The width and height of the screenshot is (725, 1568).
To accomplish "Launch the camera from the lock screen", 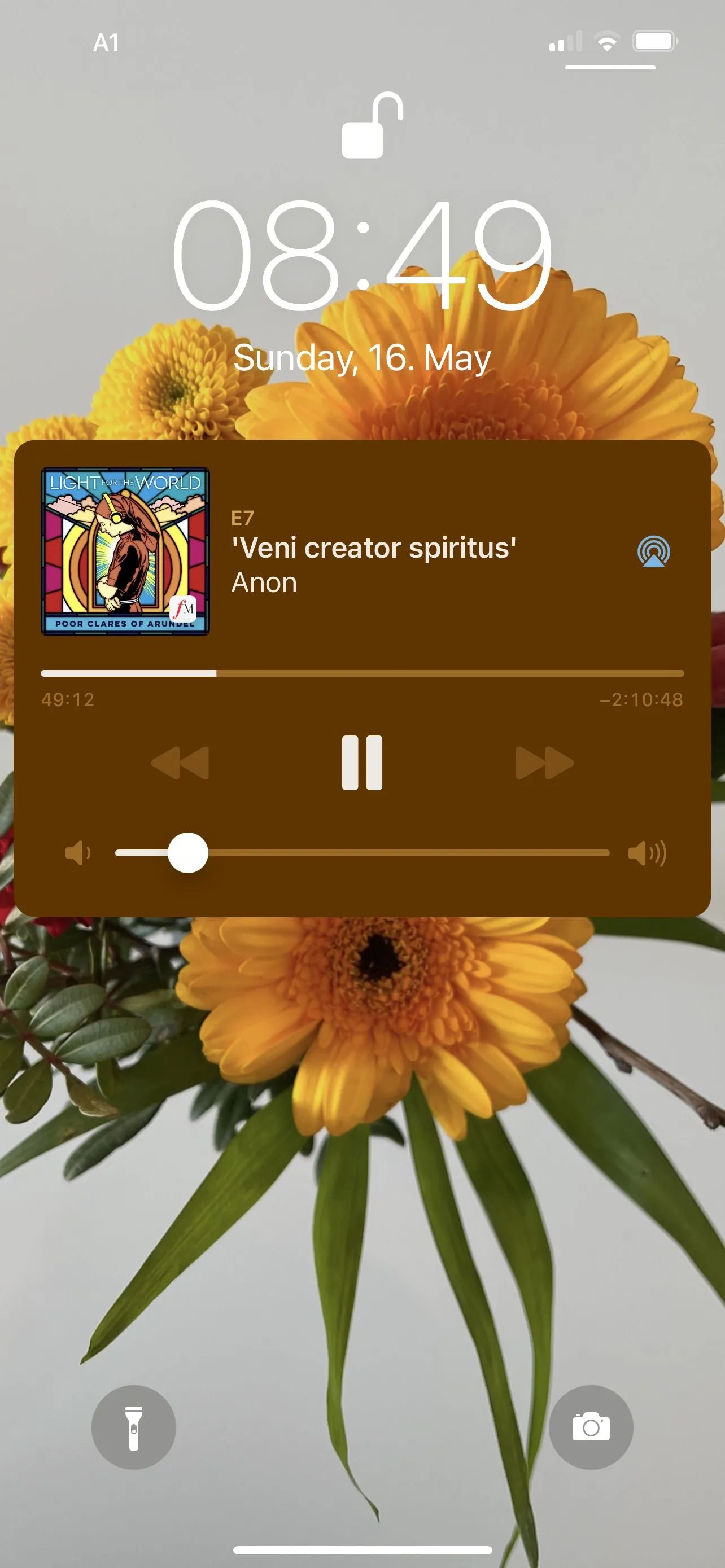I will [x=591, y=1427].
